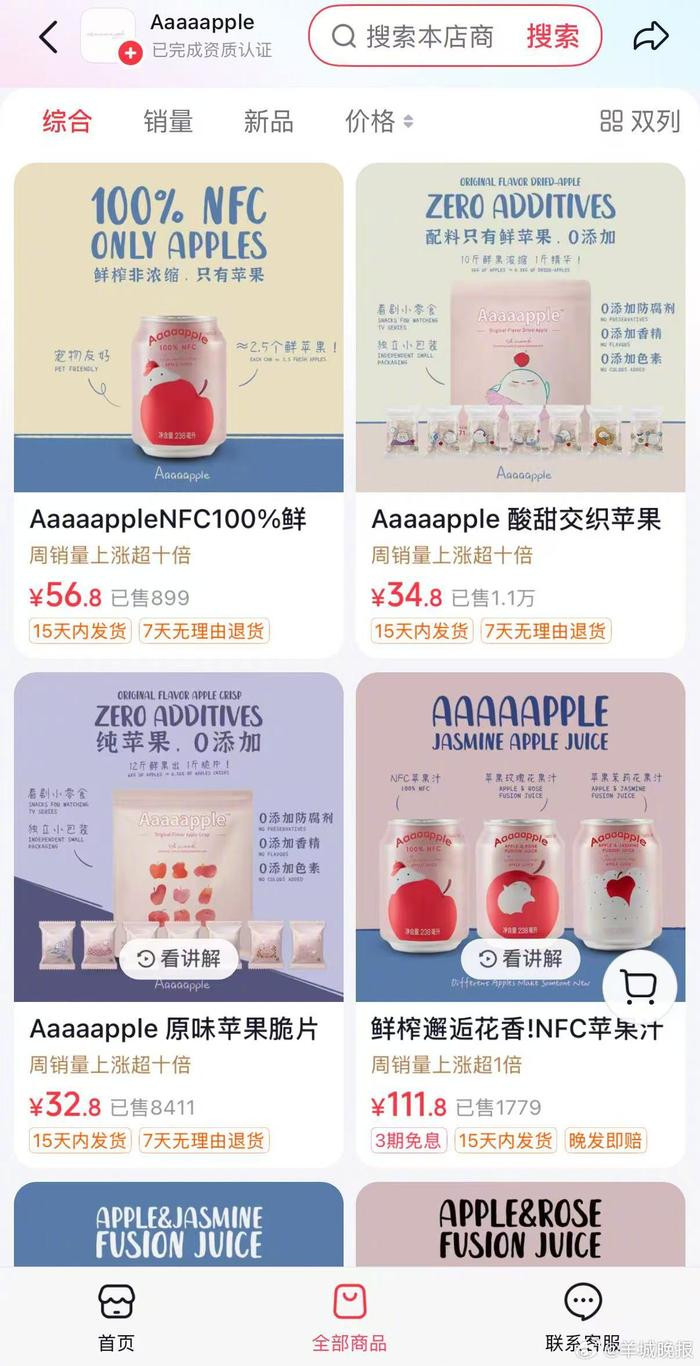
Task: Open the floating shopping cart
Action: pyautogui.click(x=638, y=988)
